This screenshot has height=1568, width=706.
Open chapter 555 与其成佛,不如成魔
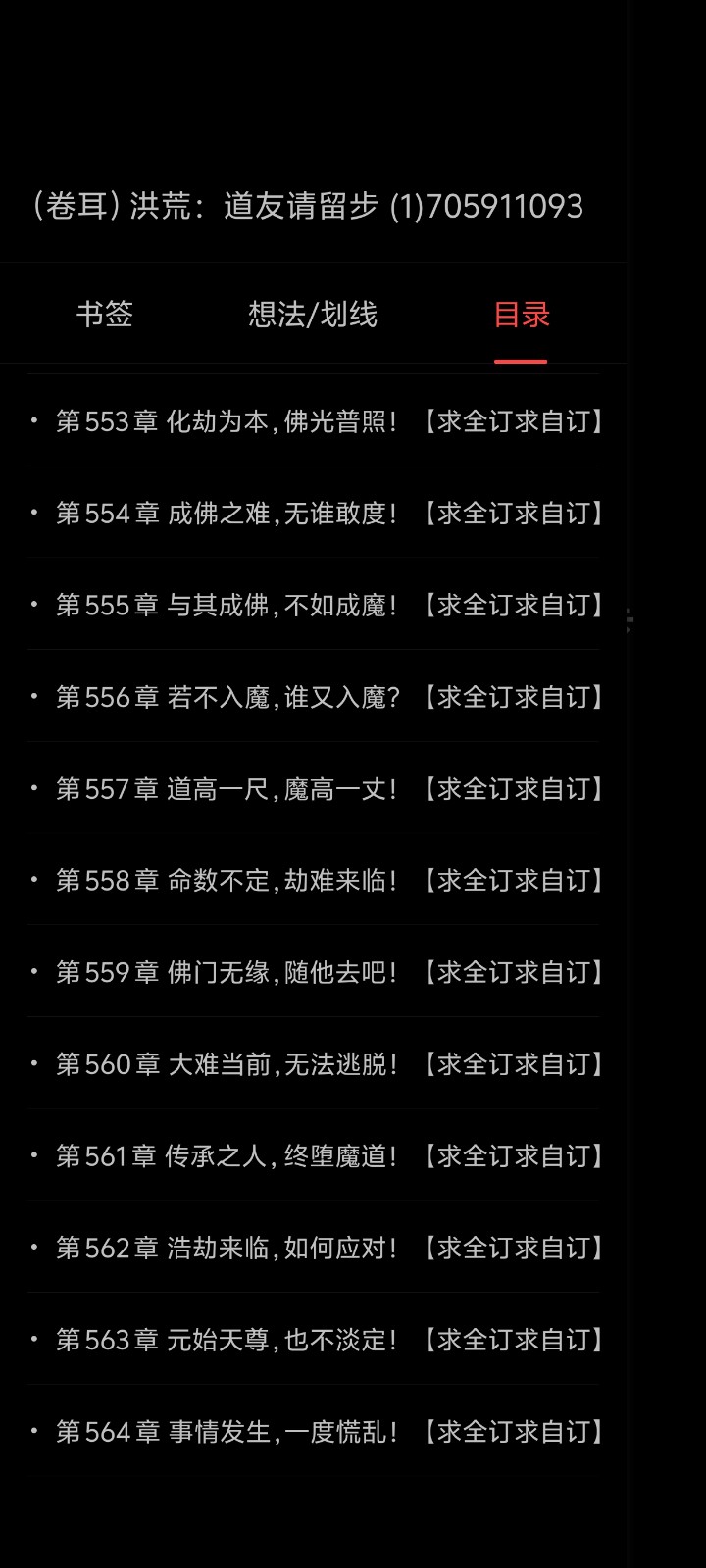click(x=314, y=606)
